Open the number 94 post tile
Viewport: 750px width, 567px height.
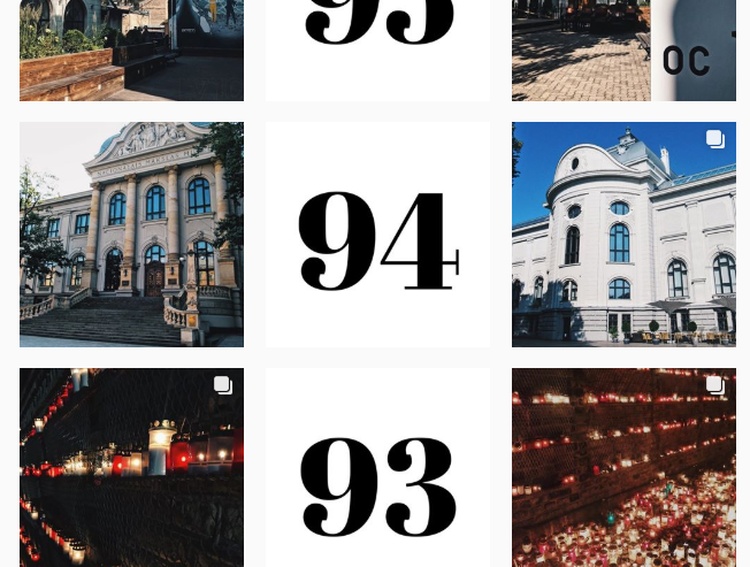tap(377, 235)
